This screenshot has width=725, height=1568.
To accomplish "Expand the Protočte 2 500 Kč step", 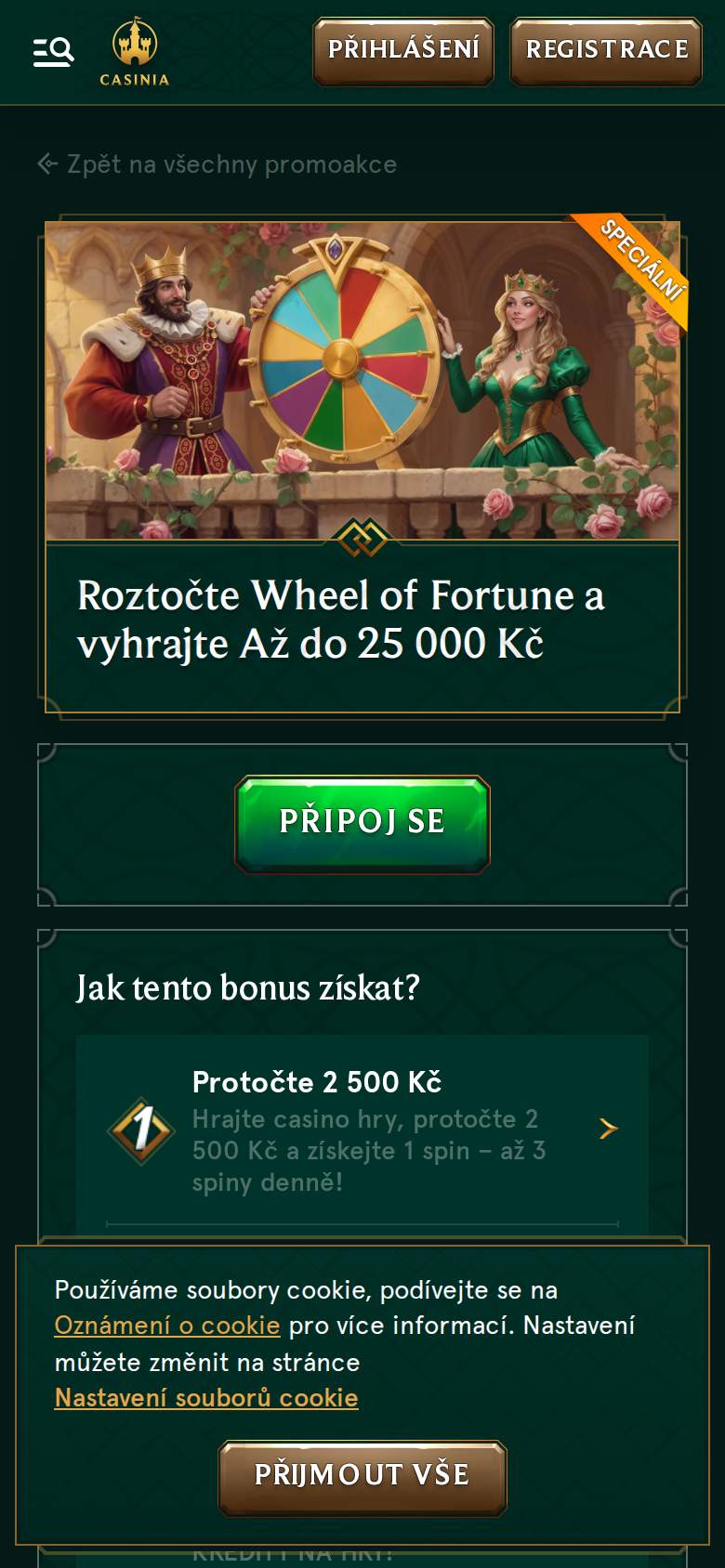I will [362, 1131].
